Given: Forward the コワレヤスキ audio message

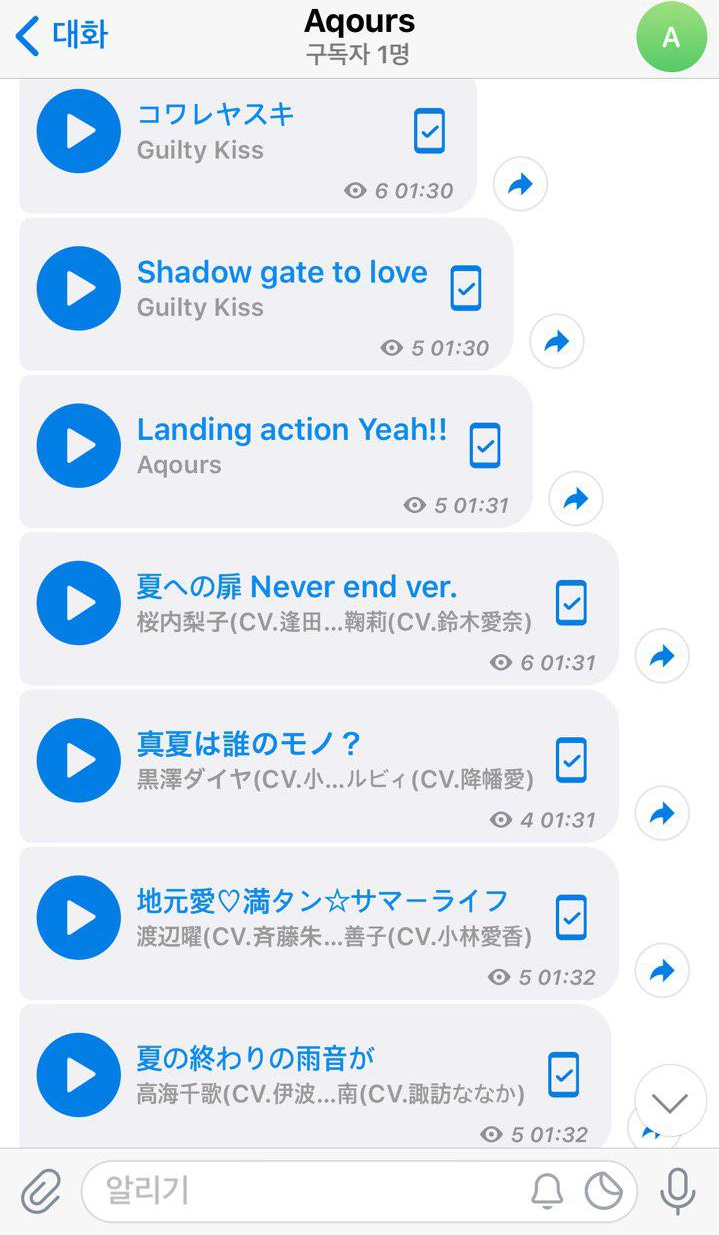Looking at the screenshot, I should pyautogui.click(x=520, y=184).
